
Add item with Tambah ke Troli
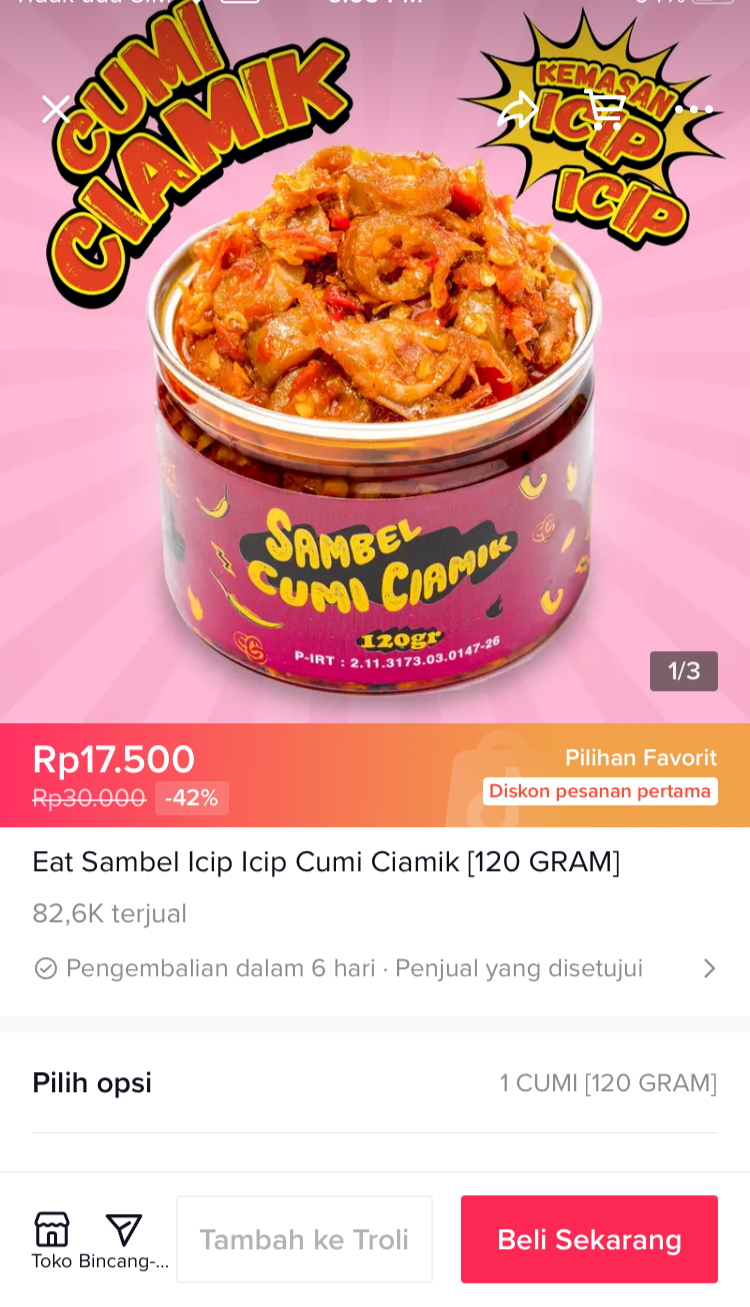tap(304, 1239)
